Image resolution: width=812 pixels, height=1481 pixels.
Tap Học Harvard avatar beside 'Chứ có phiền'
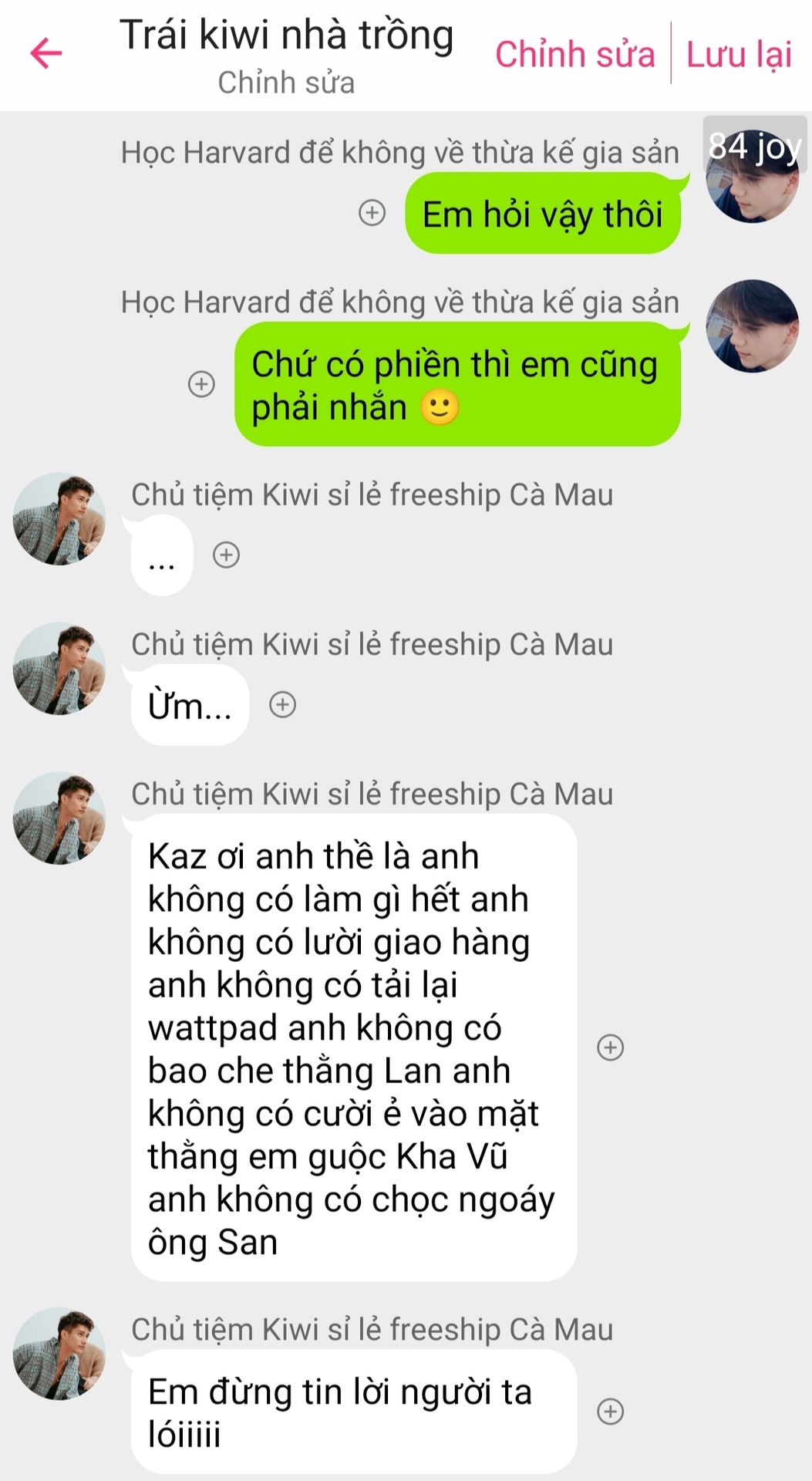pos(752,326)
